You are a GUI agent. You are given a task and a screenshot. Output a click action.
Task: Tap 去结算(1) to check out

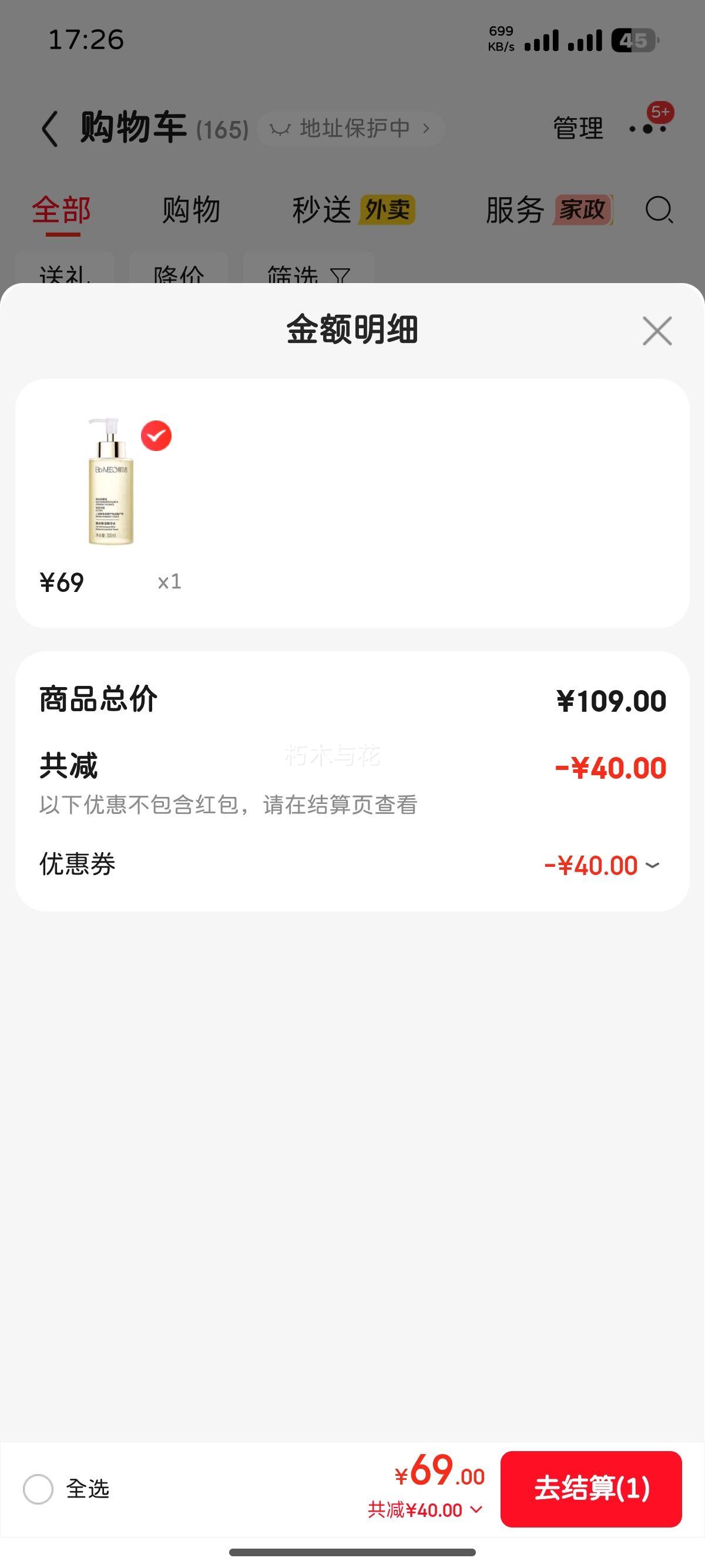pos(590,1489)
